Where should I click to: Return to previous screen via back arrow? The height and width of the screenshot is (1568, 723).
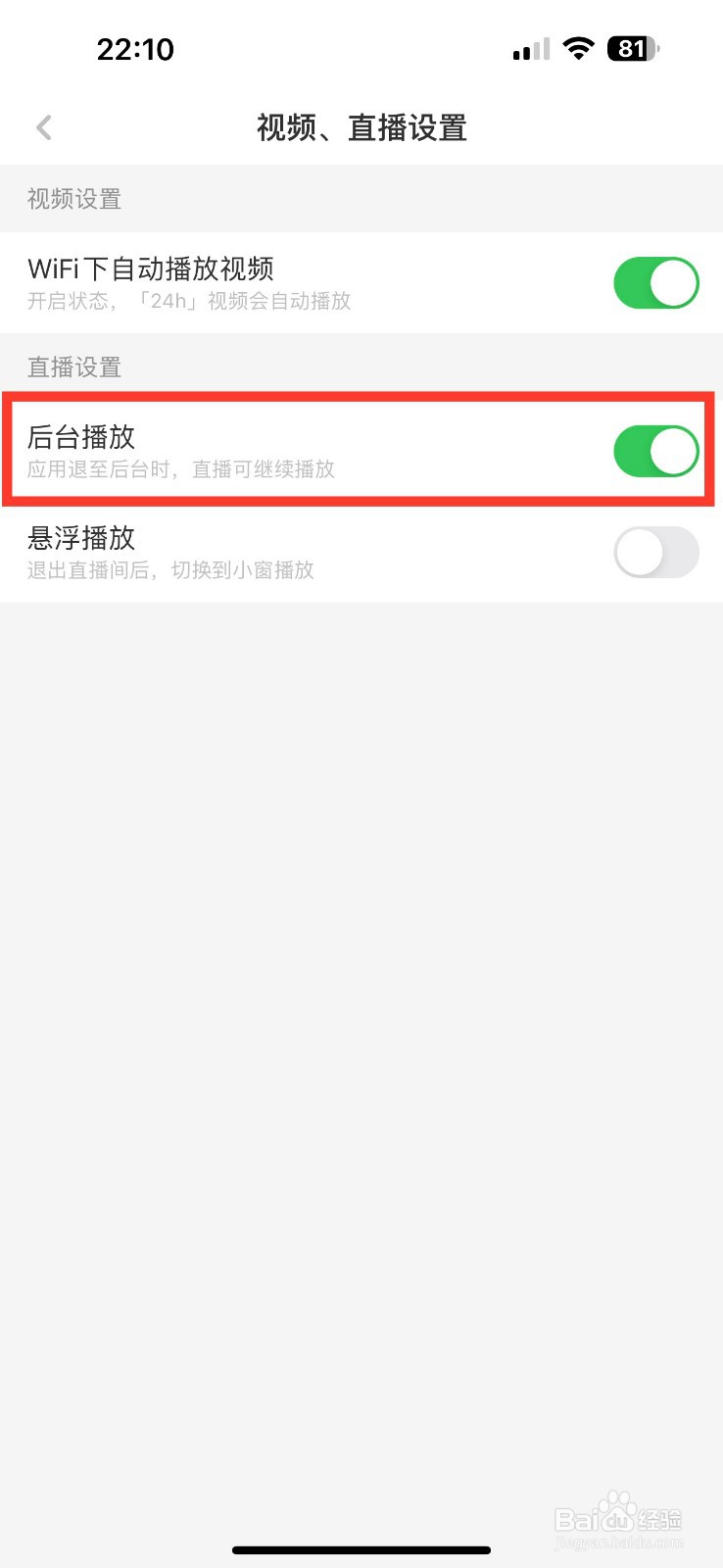(x=43, y=126)
